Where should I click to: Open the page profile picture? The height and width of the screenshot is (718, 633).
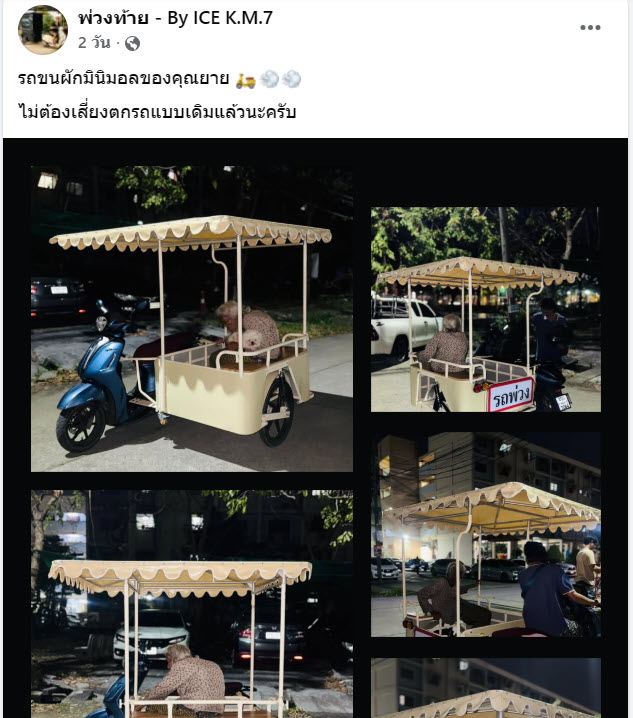tap(43, 29)
